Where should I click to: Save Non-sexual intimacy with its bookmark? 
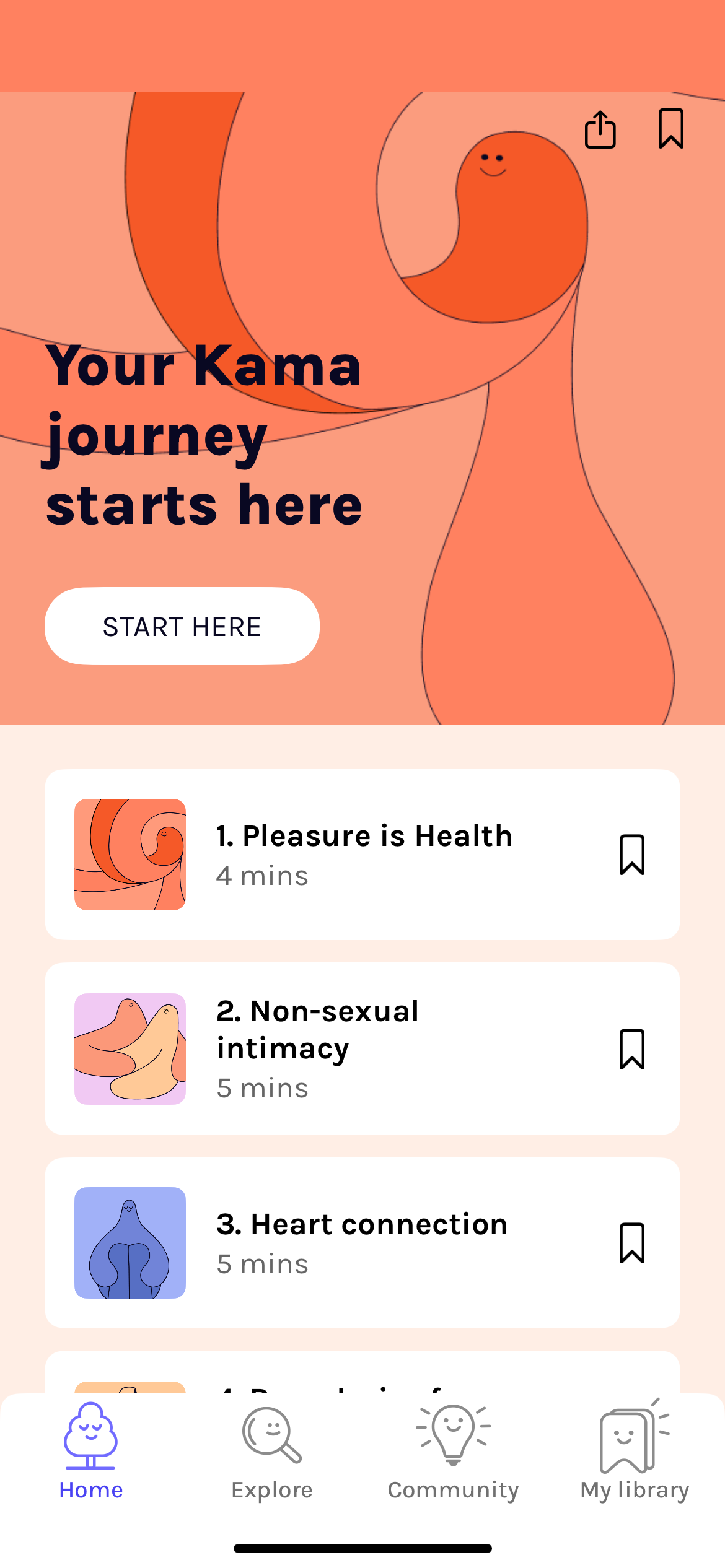coord(632,1049)
